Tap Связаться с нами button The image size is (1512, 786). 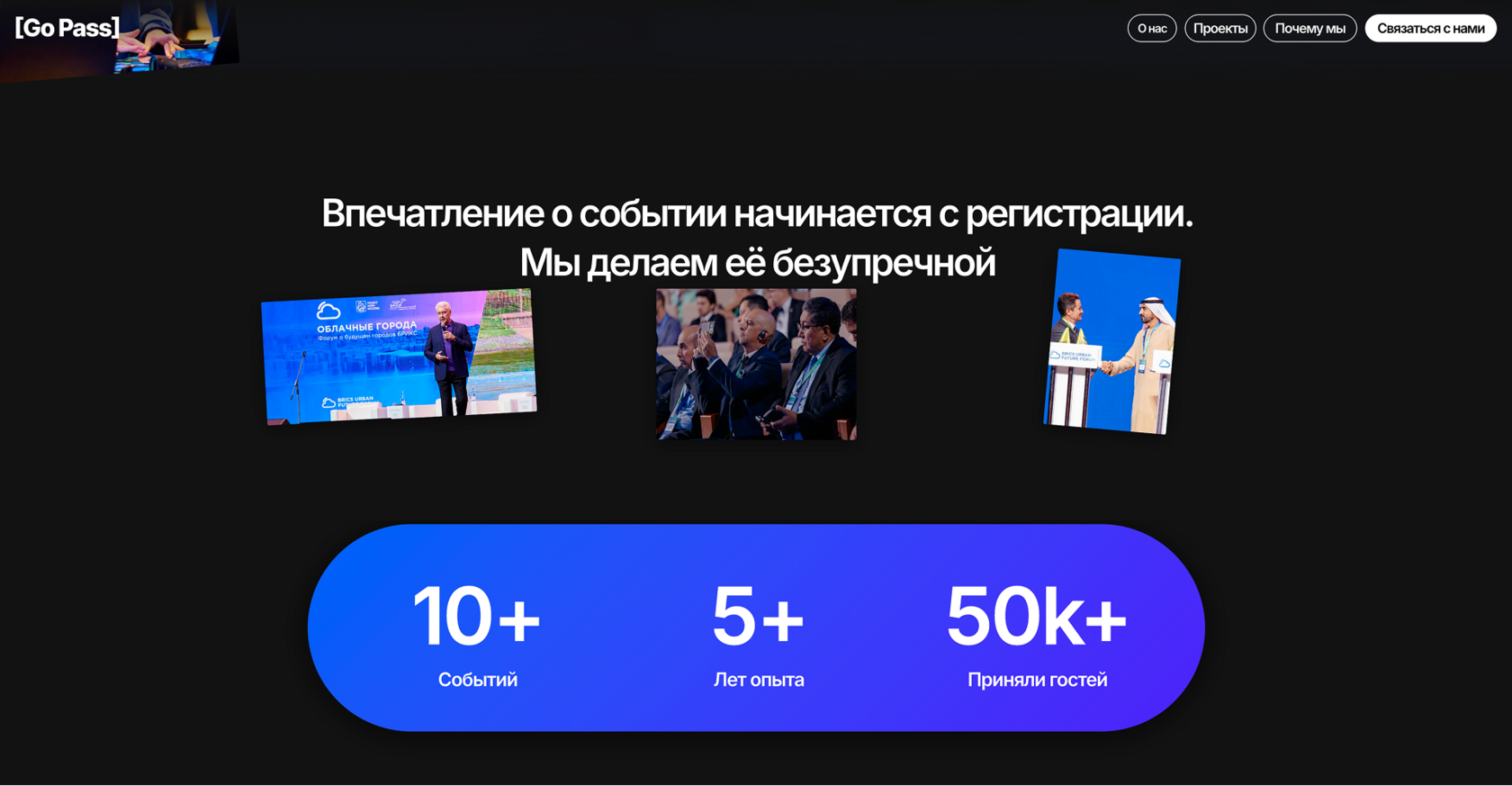pyautogui.click(x=1430, y=28)
